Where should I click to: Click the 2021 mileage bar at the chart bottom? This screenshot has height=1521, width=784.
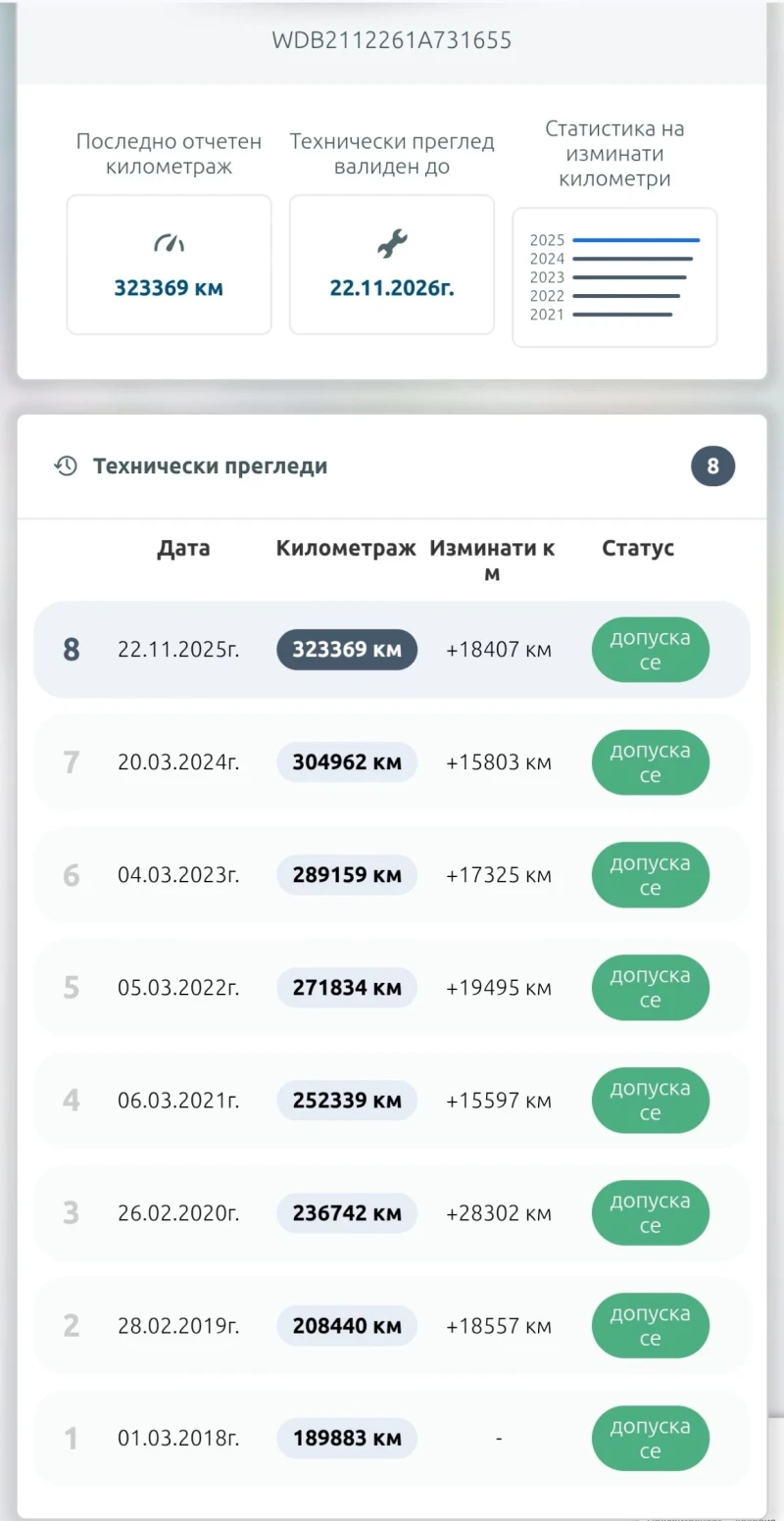(627, 314)
